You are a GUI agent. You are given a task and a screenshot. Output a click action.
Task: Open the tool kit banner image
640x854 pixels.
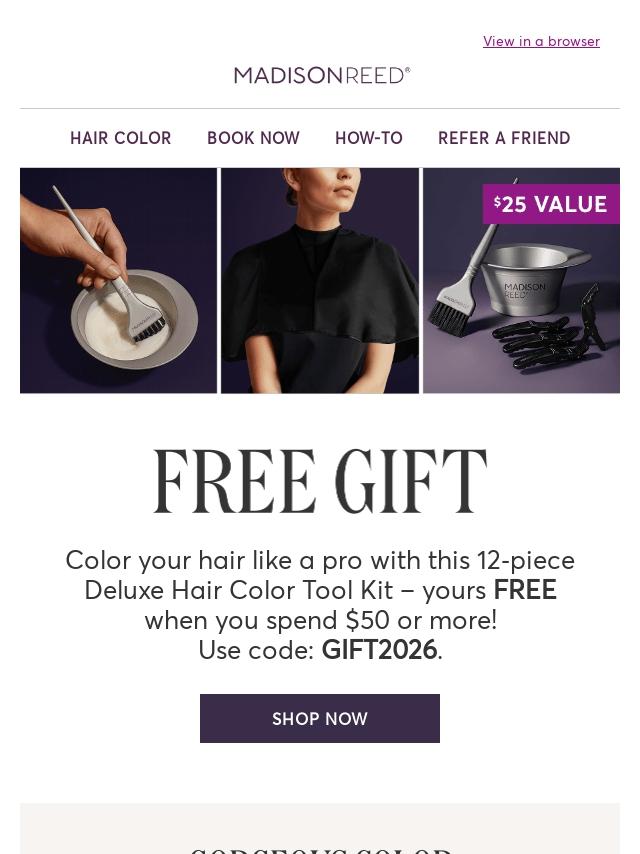point(320,280)
